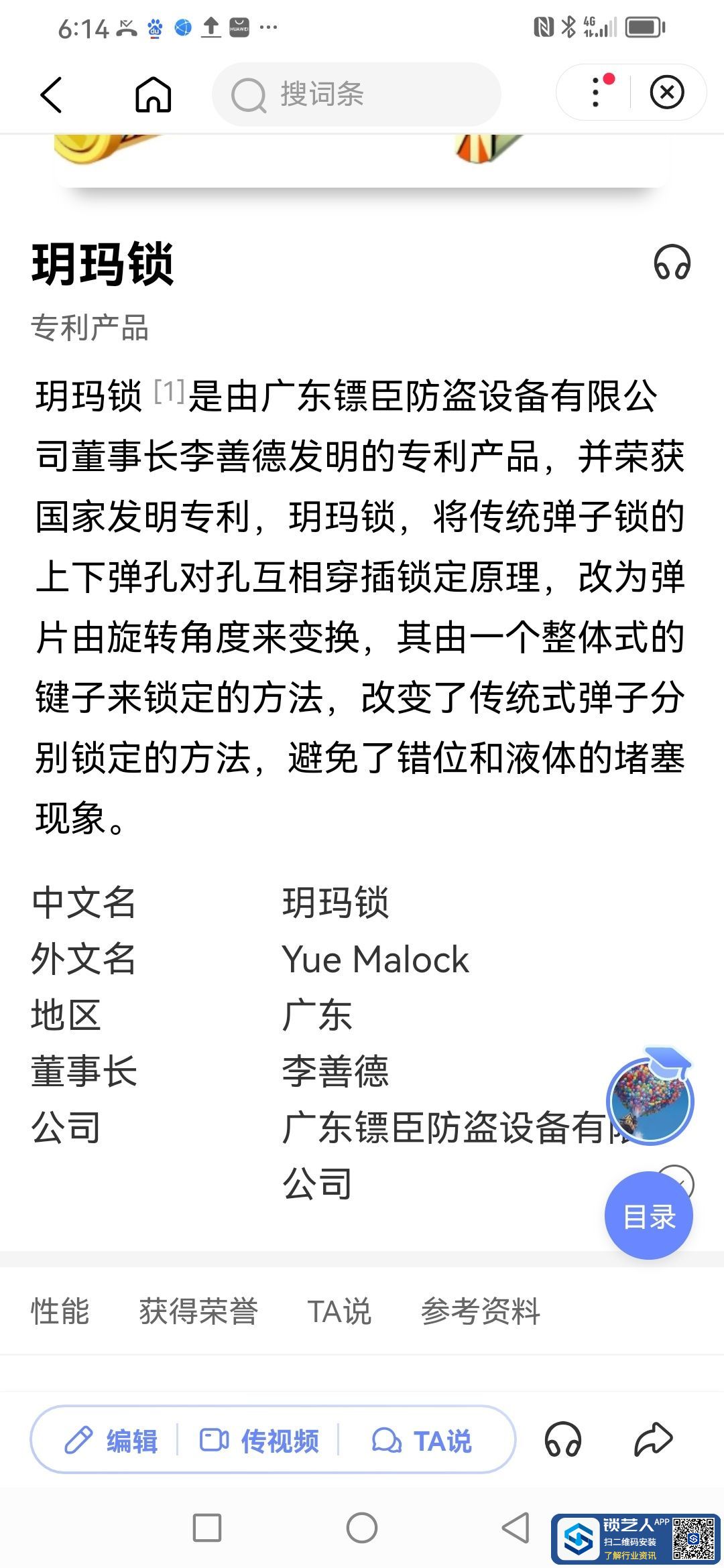Open the home page icon
Viewport: 724px width, 1568px height.
[x=154, y=94]
